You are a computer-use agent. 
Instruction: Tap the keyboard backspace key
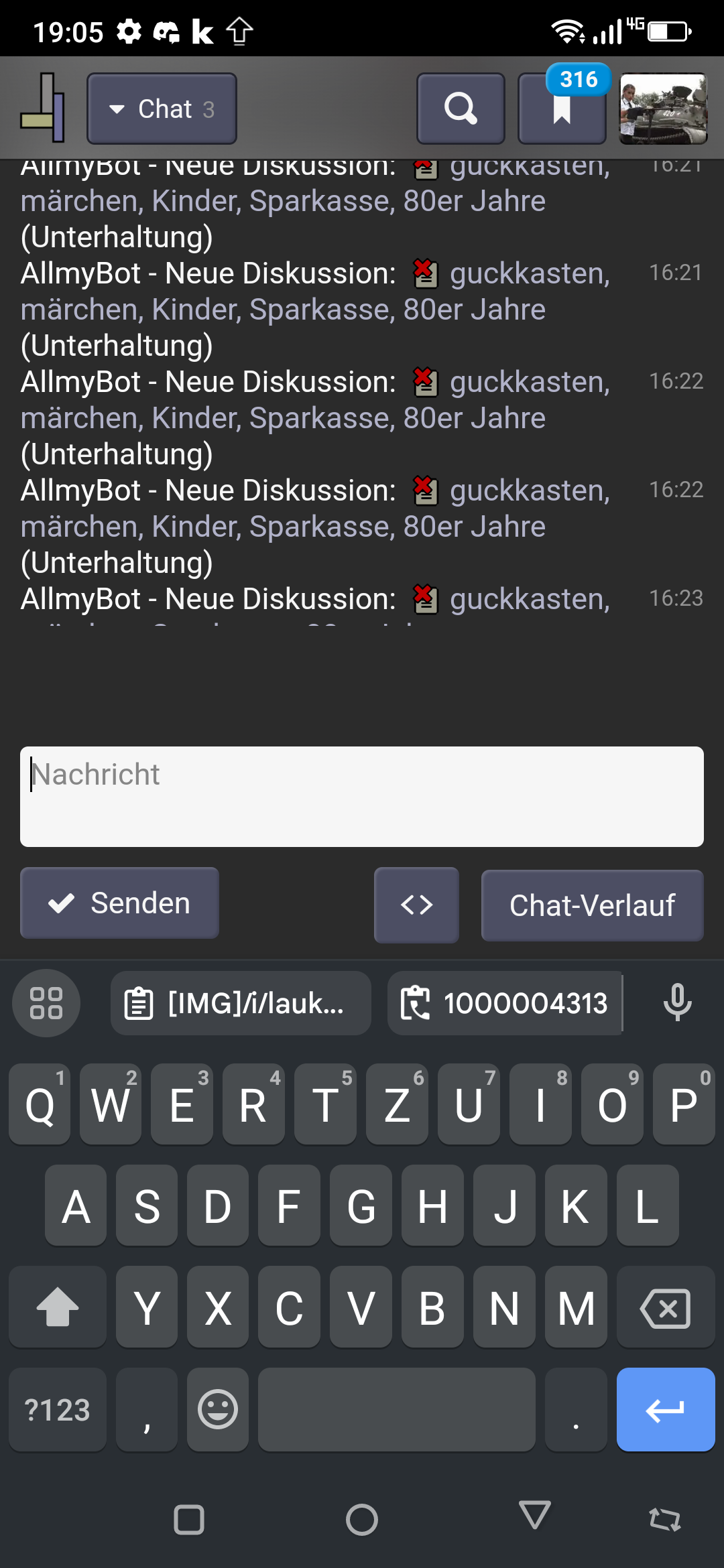point(665,1307)
